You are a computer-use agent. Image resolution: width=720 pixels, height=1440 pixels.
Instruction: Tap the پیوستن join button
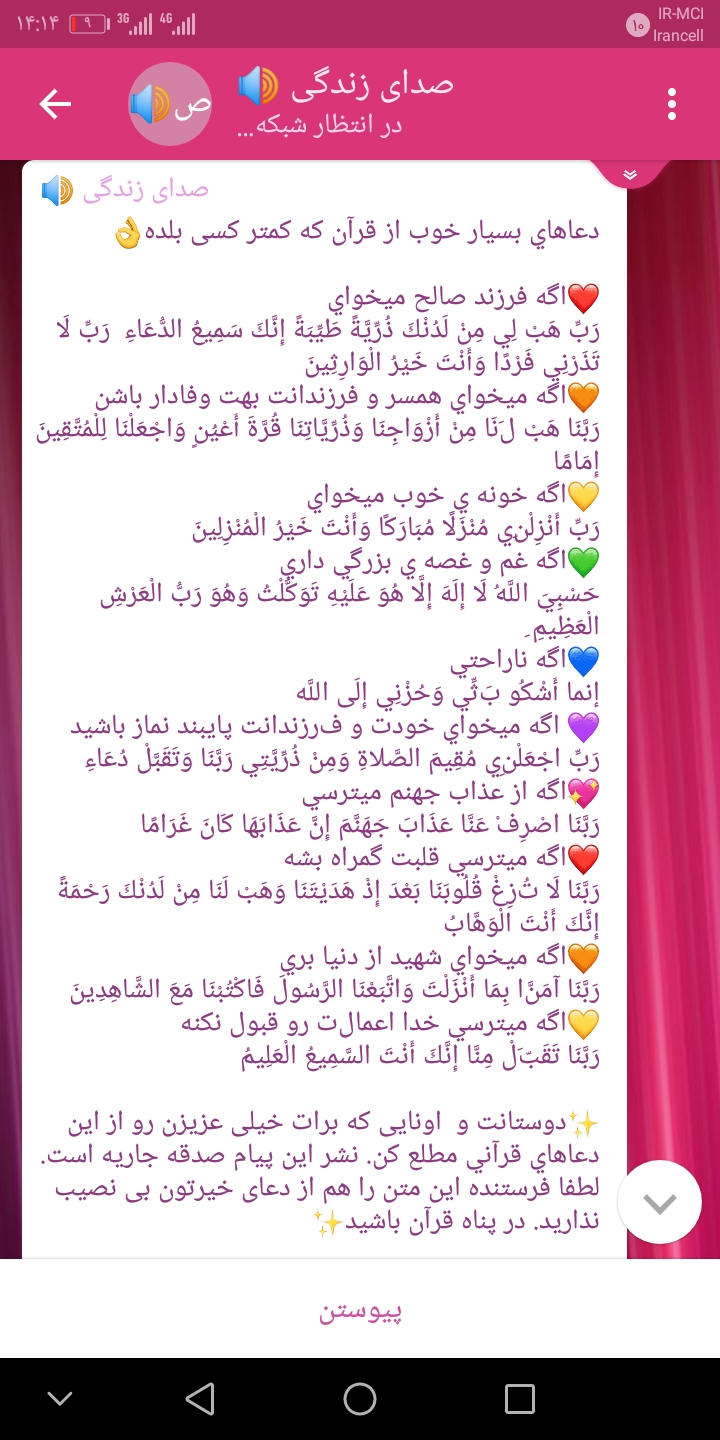(360, 1311)
